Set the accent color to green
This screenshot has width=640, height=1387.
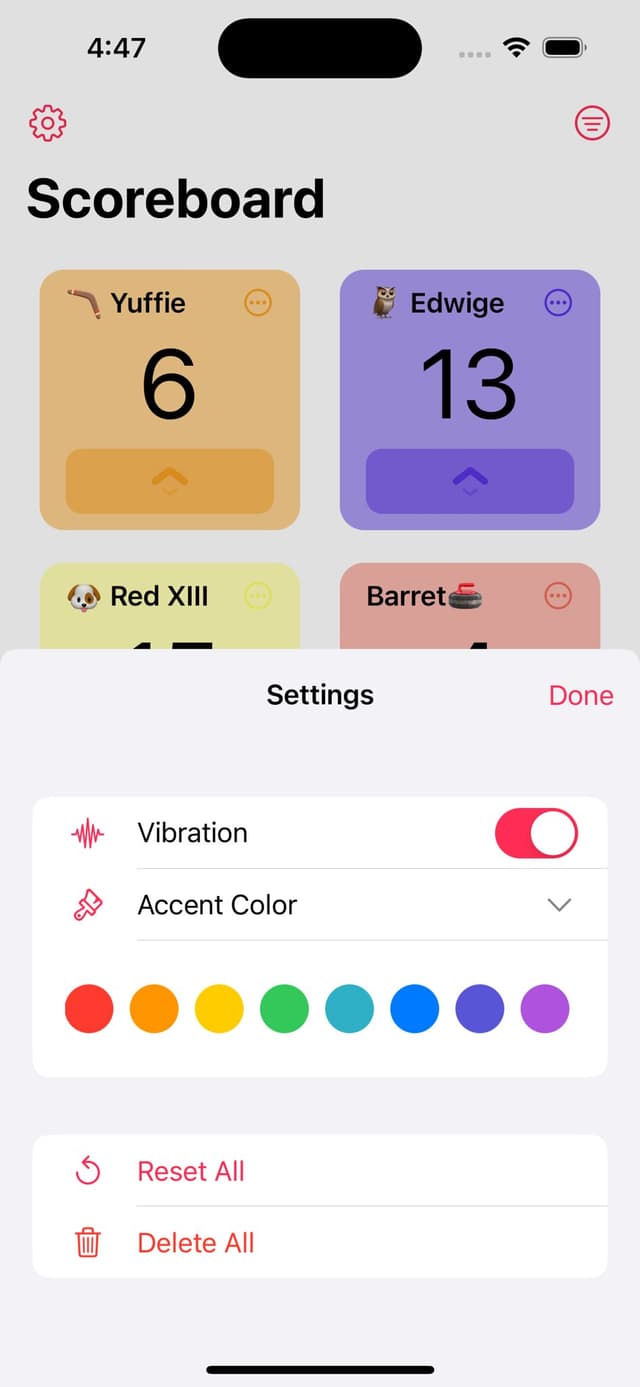[284, 1008]
